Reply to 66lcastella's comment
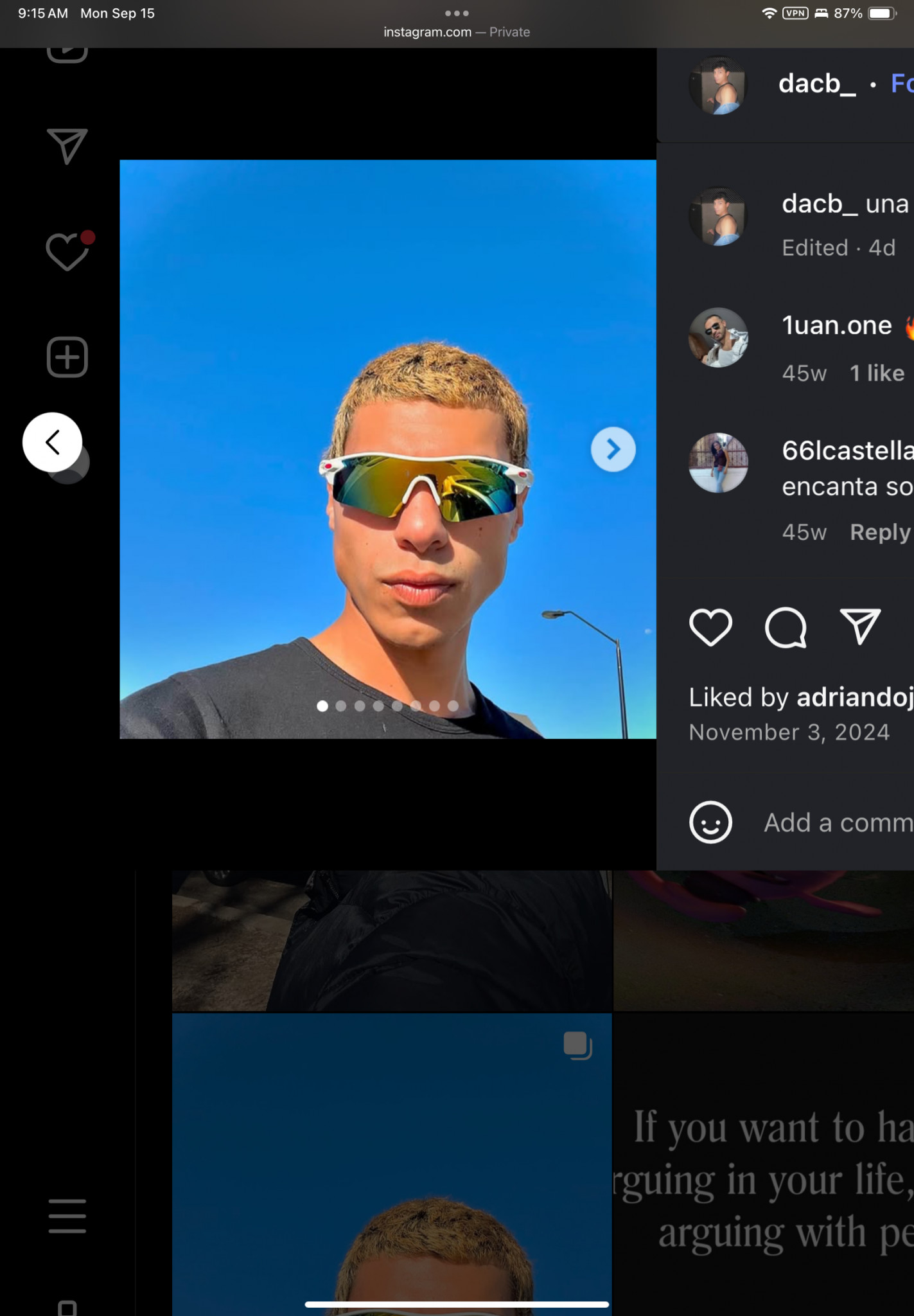The width and height of the screenshot is (914, 1316). point(879,532)
